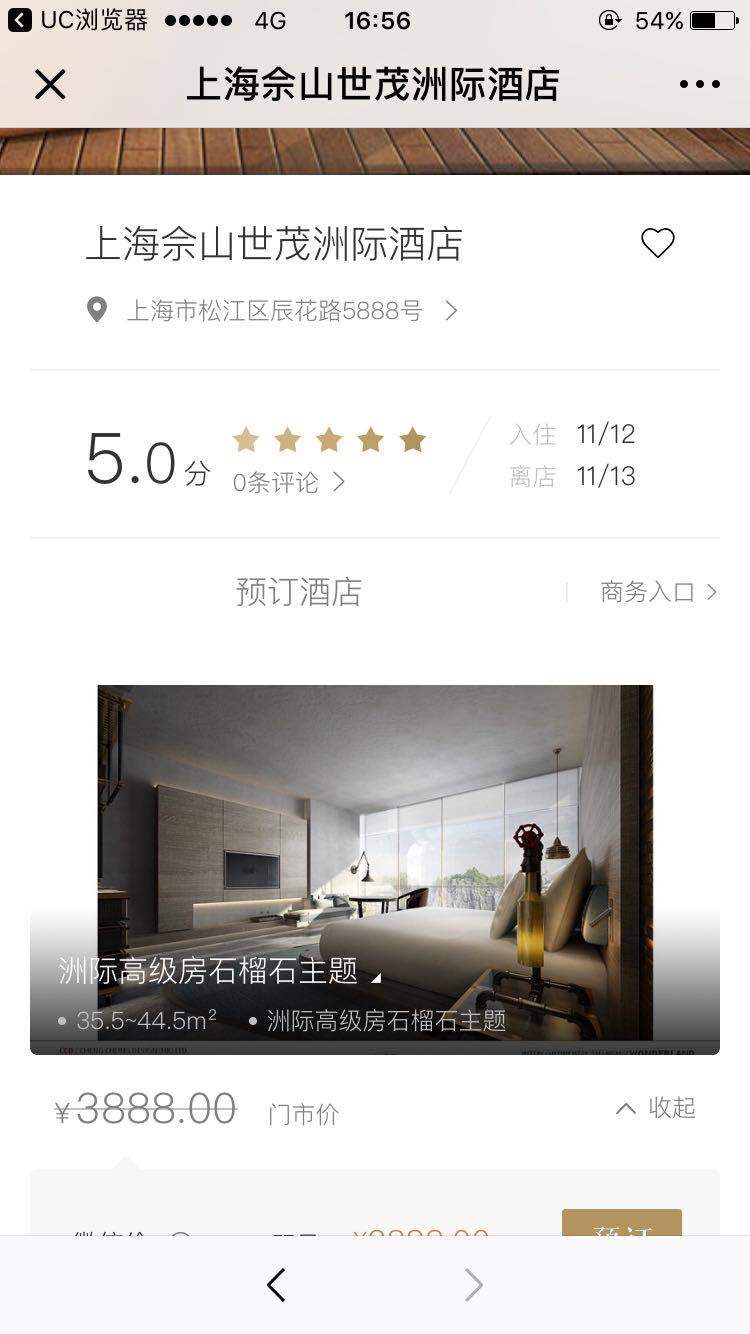Favorite the hotel with heart icon
Viewport: 750px width, 1334px height.
pyautogui.click(x=657, y=243)
